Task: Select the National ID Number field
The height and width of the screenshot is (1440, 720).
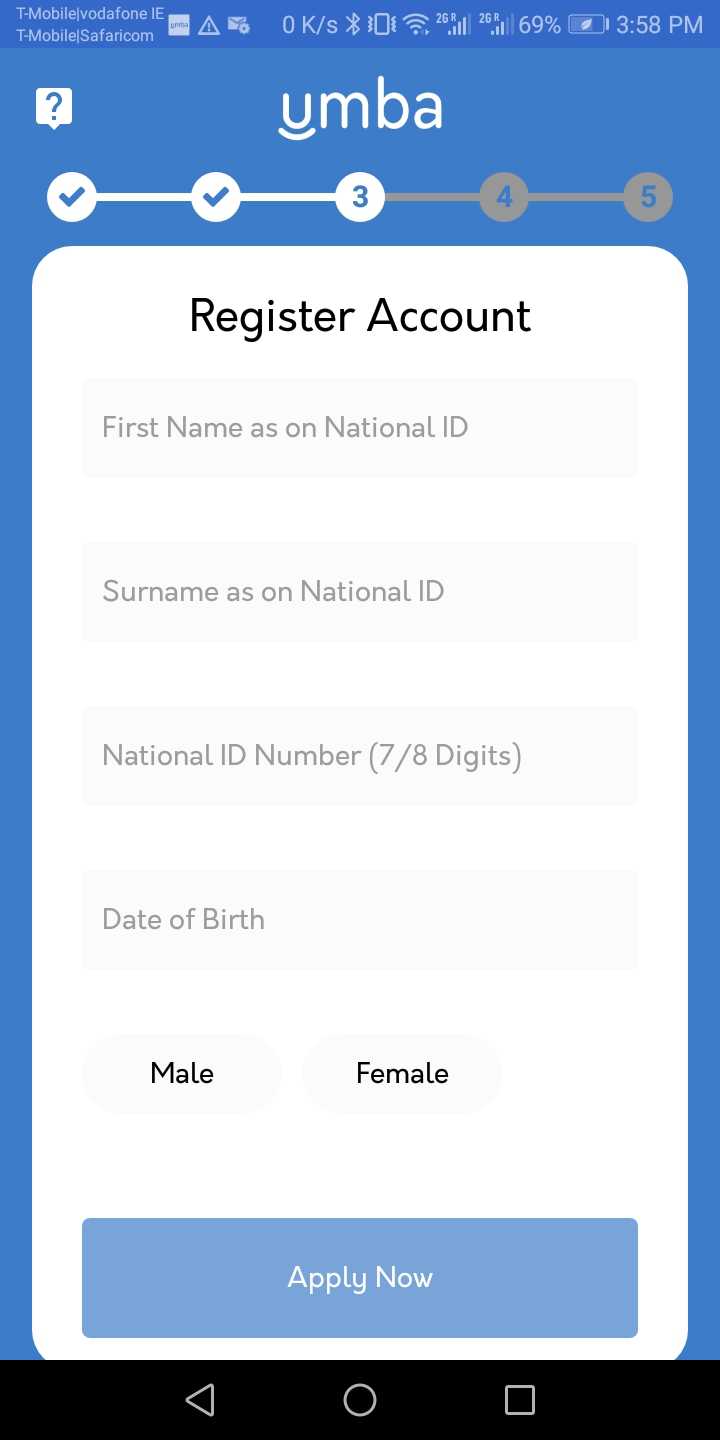Action: 360,756
